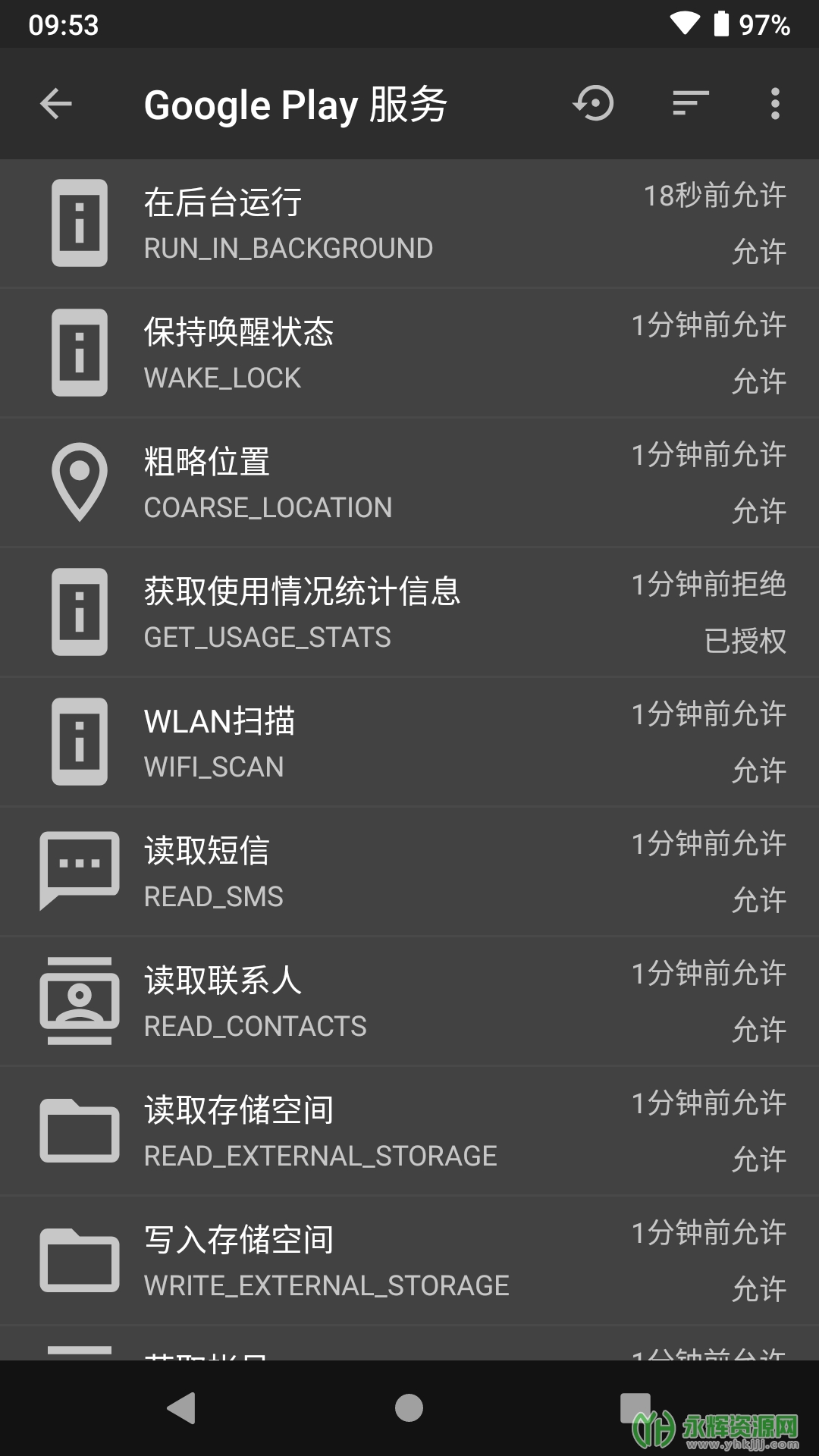Open the WIFI_SCAN permission
Screen dimensions: 819x1456
pos(409,742)
